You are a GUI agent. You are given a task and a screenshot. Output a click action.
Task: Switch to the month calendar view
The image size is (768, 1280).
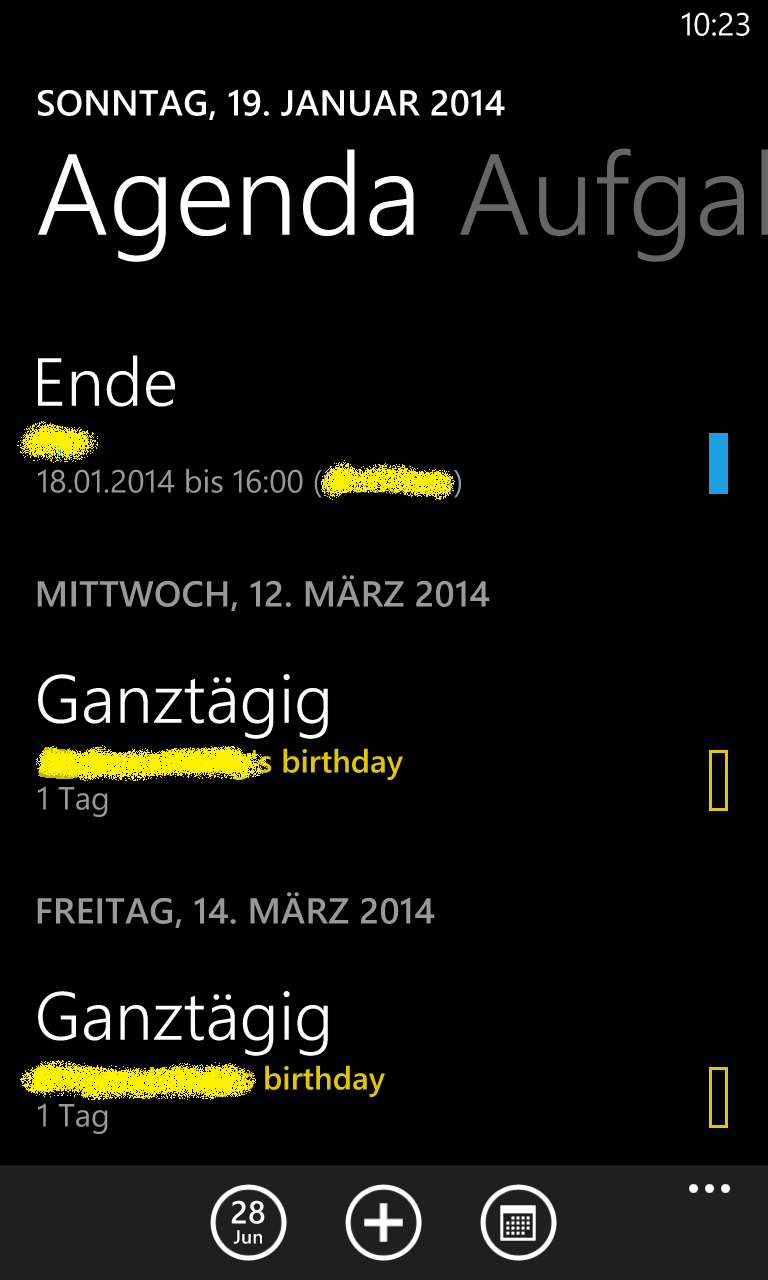tap(519, 1222)
